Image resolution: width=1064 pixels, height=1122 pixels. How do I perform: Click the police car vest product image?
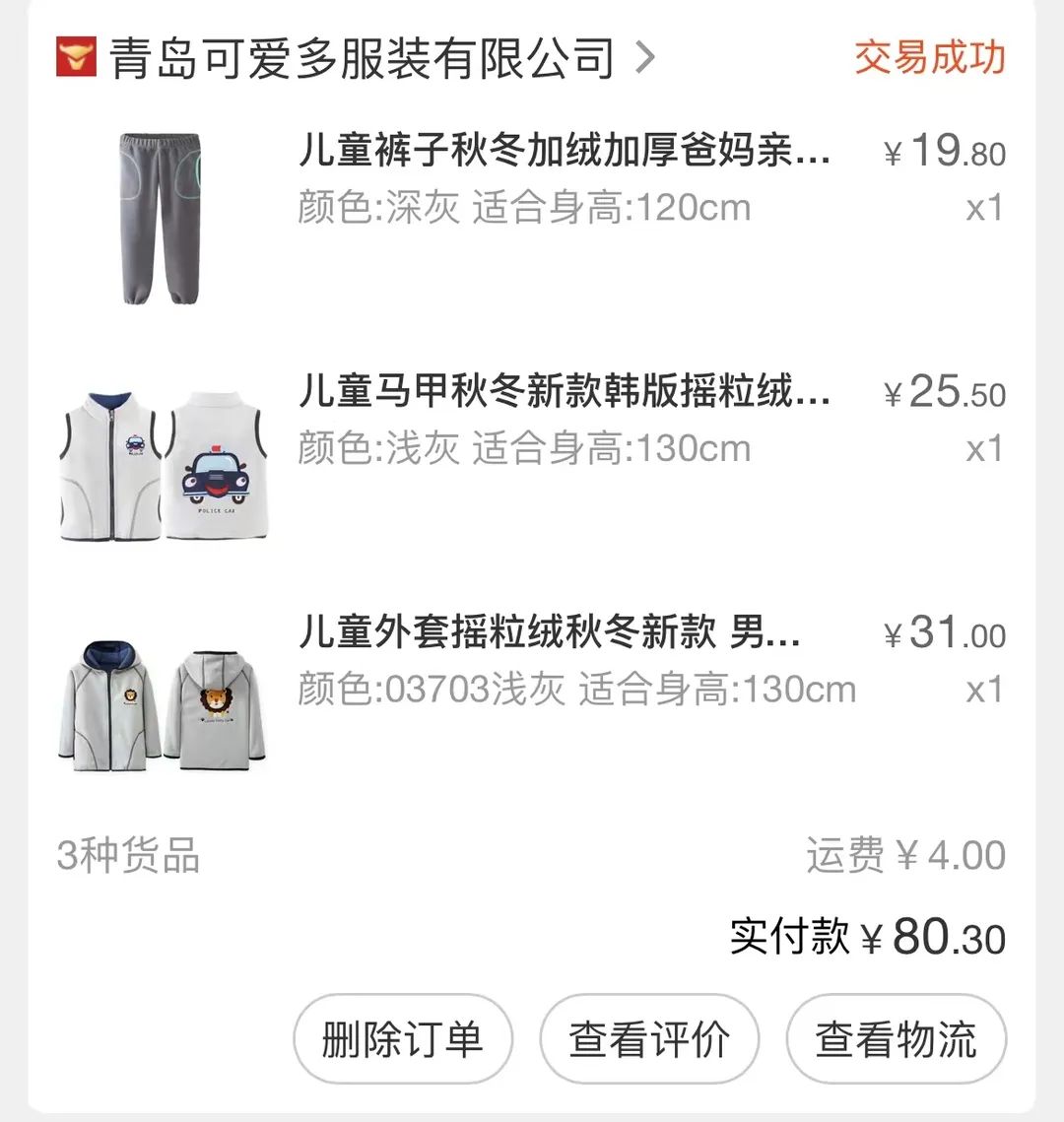pyautogui.click(x=163, y=458)
